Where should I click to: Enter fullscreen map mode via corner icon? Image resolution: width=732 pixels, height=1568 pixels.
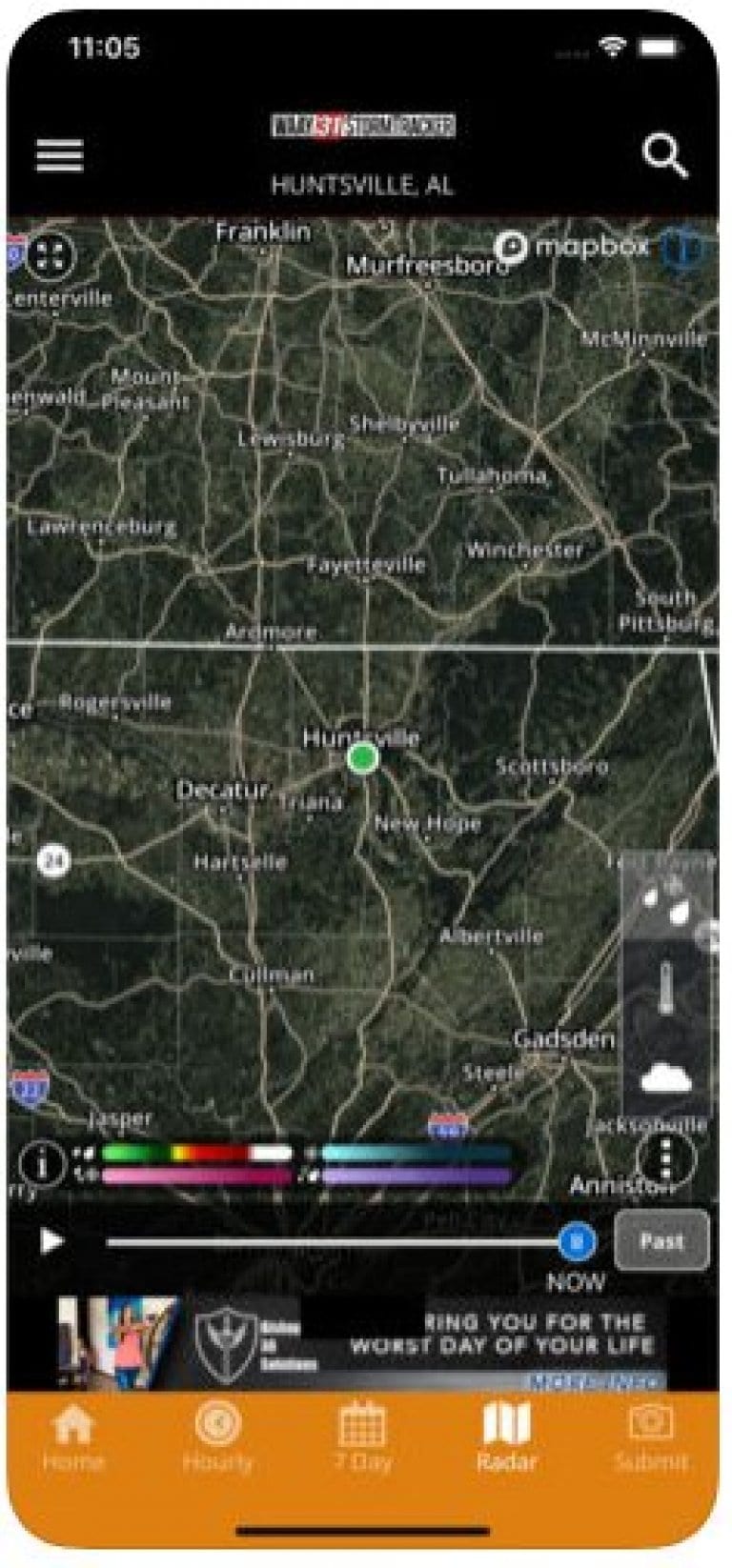tap(52, 255)
